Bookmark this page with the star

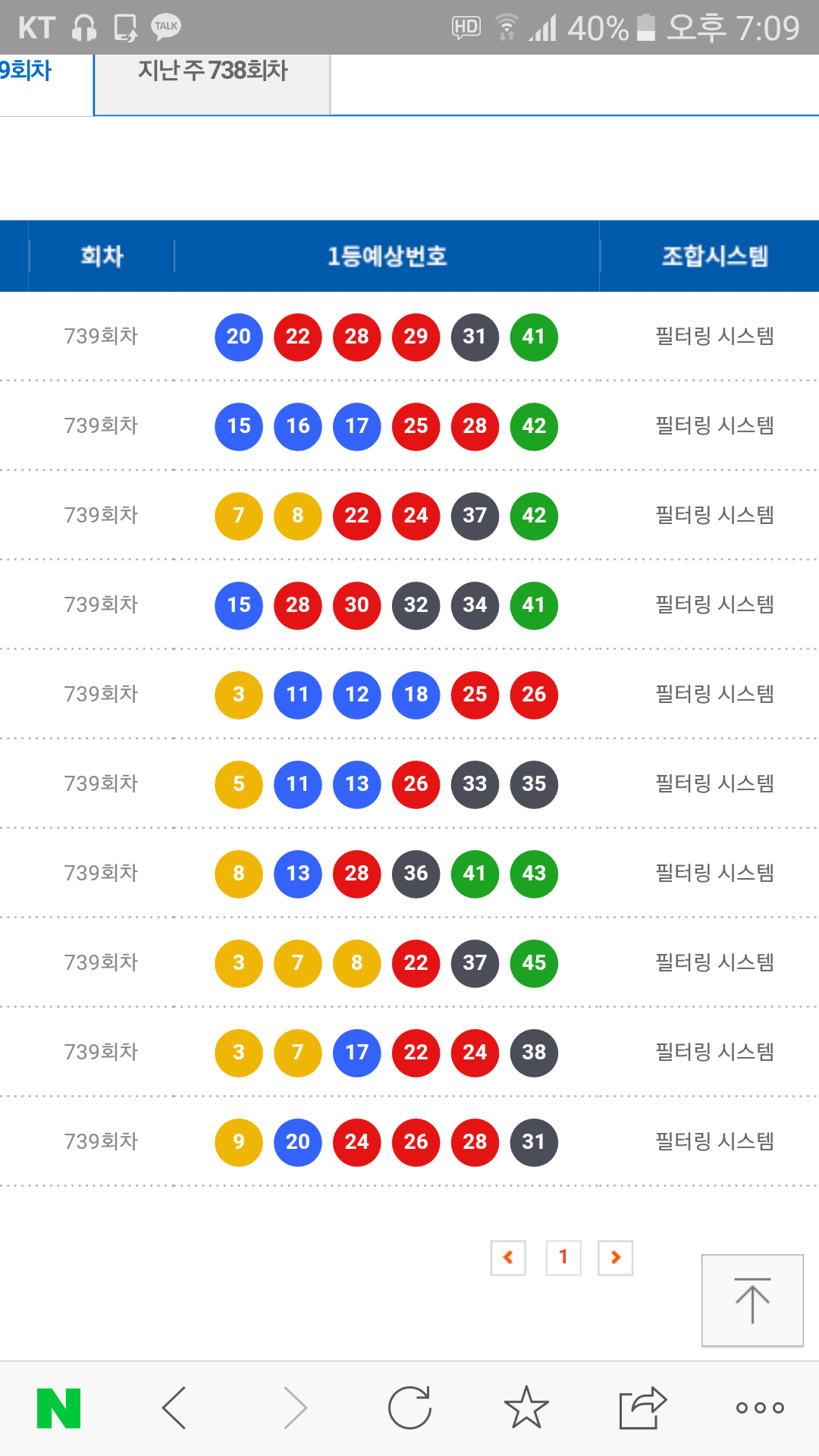tap(526, 1408)
